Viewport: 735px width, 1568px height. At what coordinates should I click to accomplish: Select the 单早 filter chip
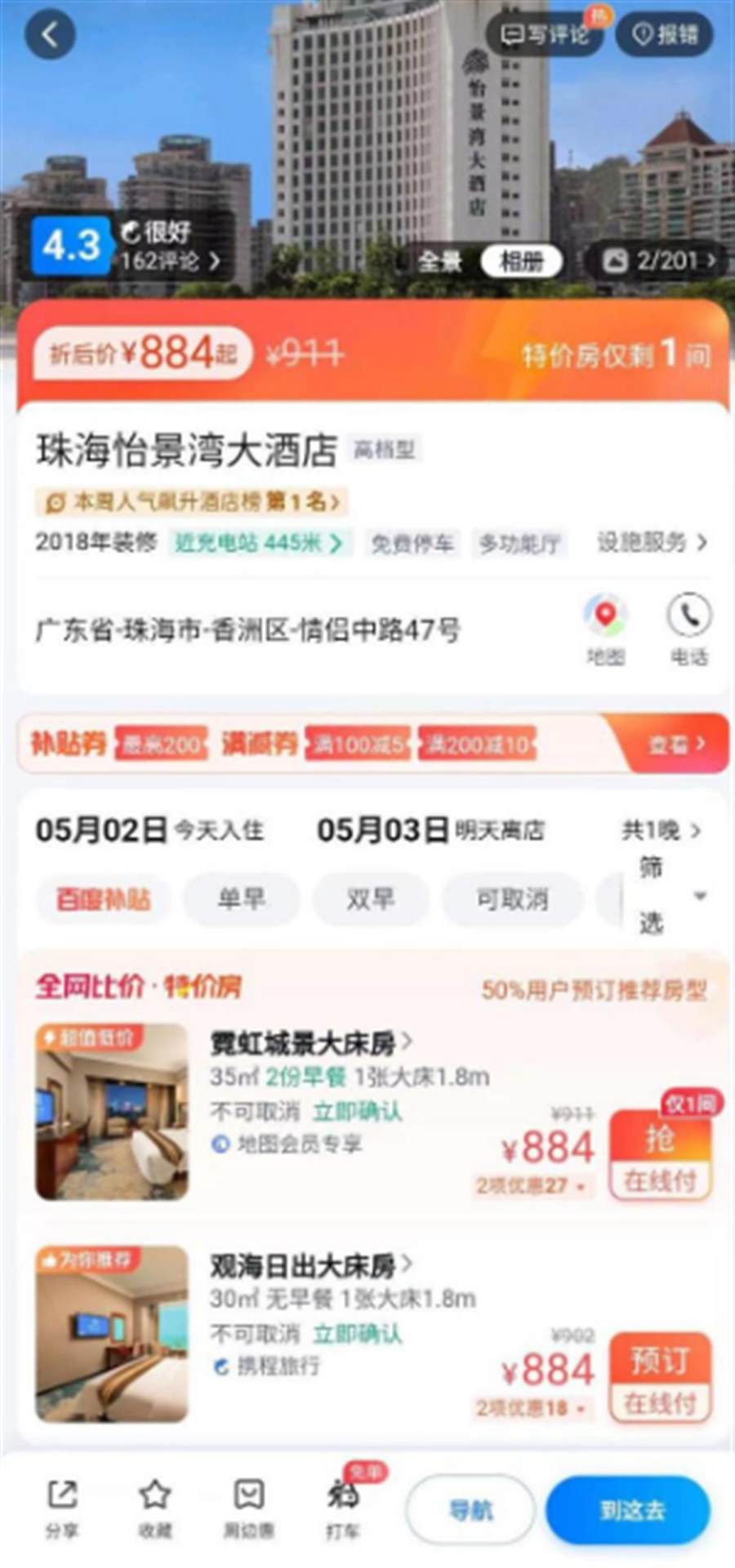(x=241, y=899)
